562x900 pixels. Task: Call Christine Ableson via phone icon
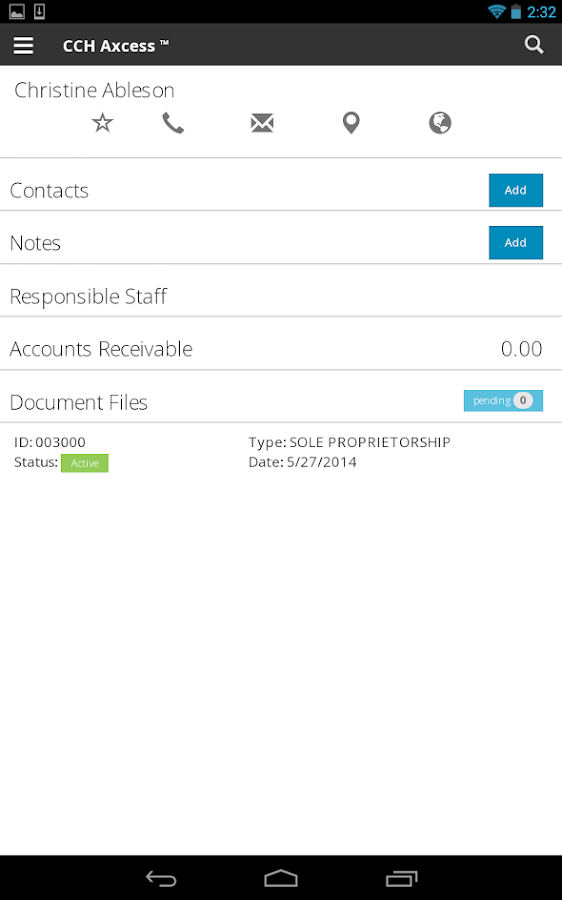[x=173, y=123]
